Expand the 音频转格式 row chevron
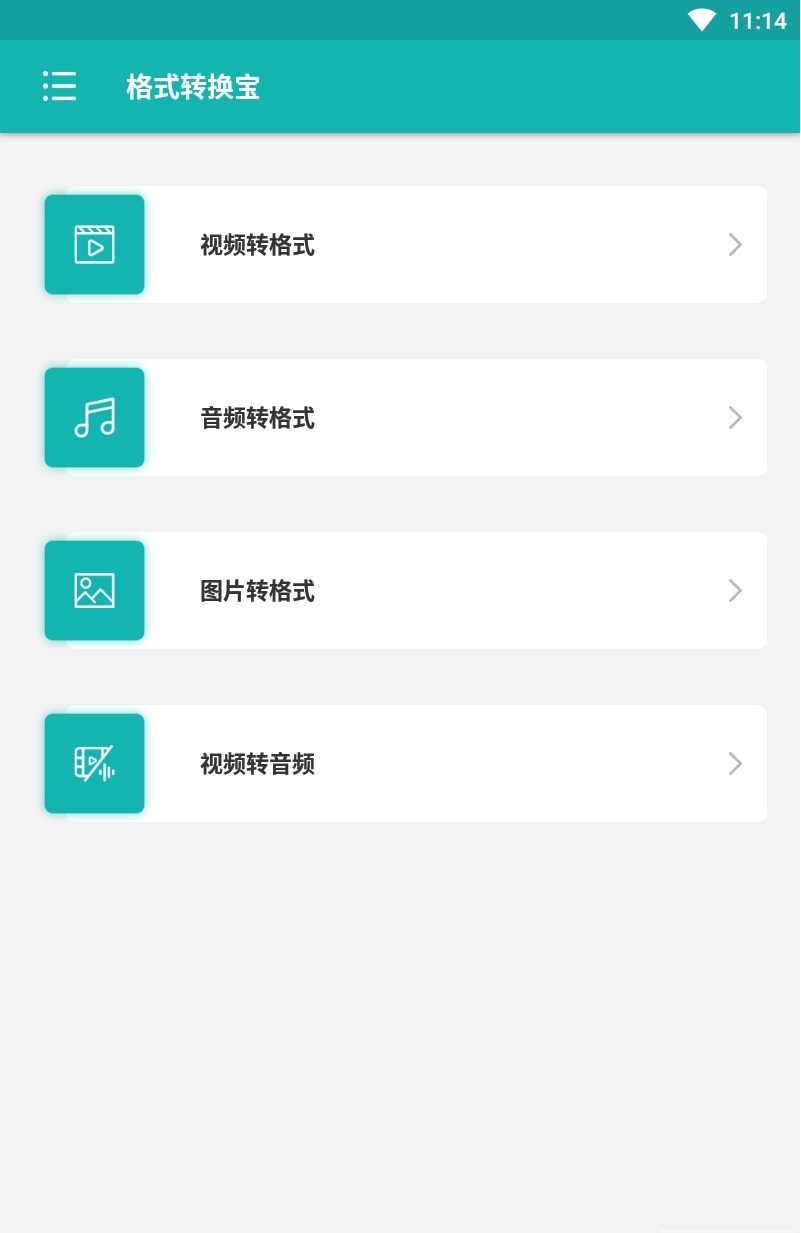 tap(735, 417)
